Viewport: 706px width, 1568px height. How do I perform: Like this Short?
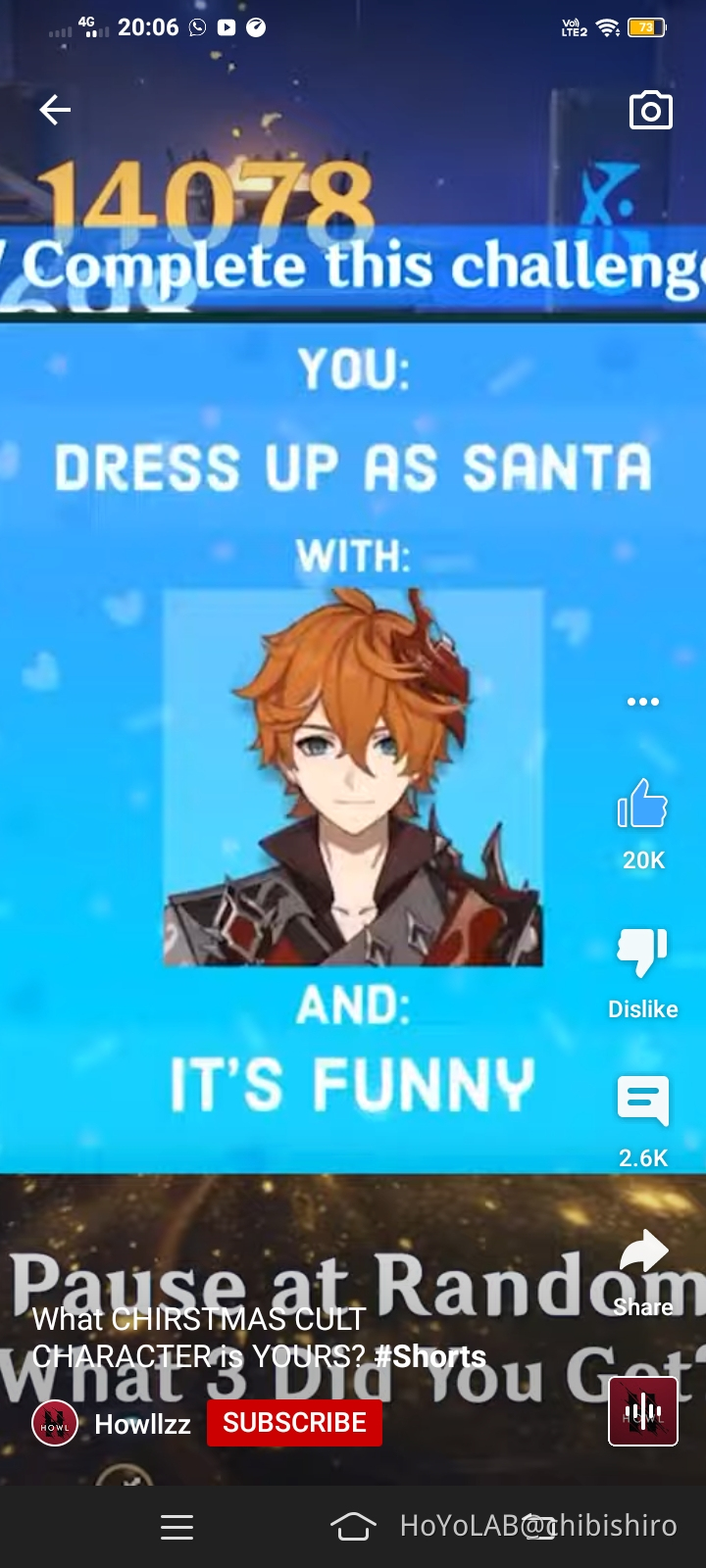click(643, 806)
